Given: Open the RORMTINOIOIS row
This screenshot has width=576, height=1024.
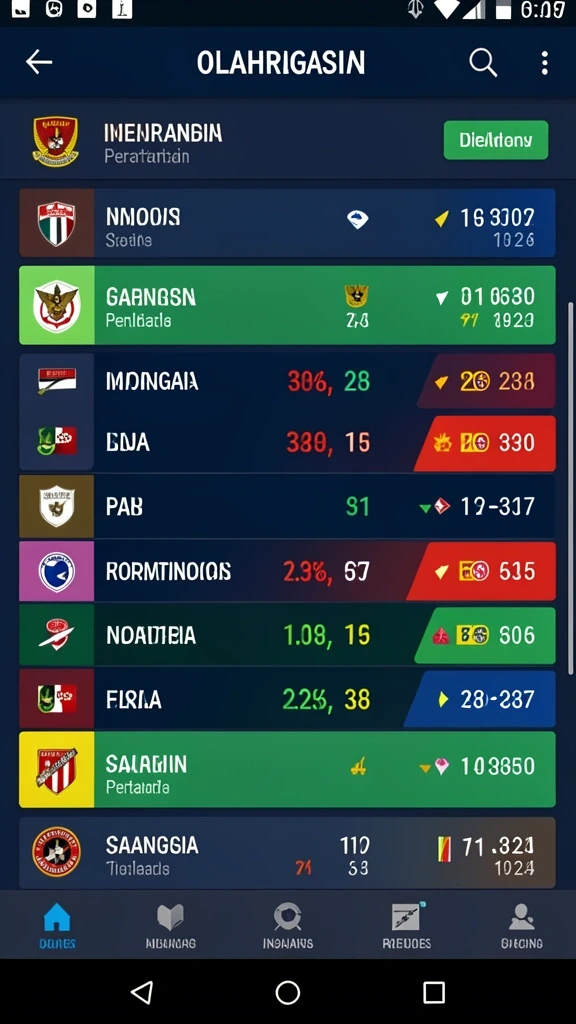Looking at the screenshot, I should [287, 571].
